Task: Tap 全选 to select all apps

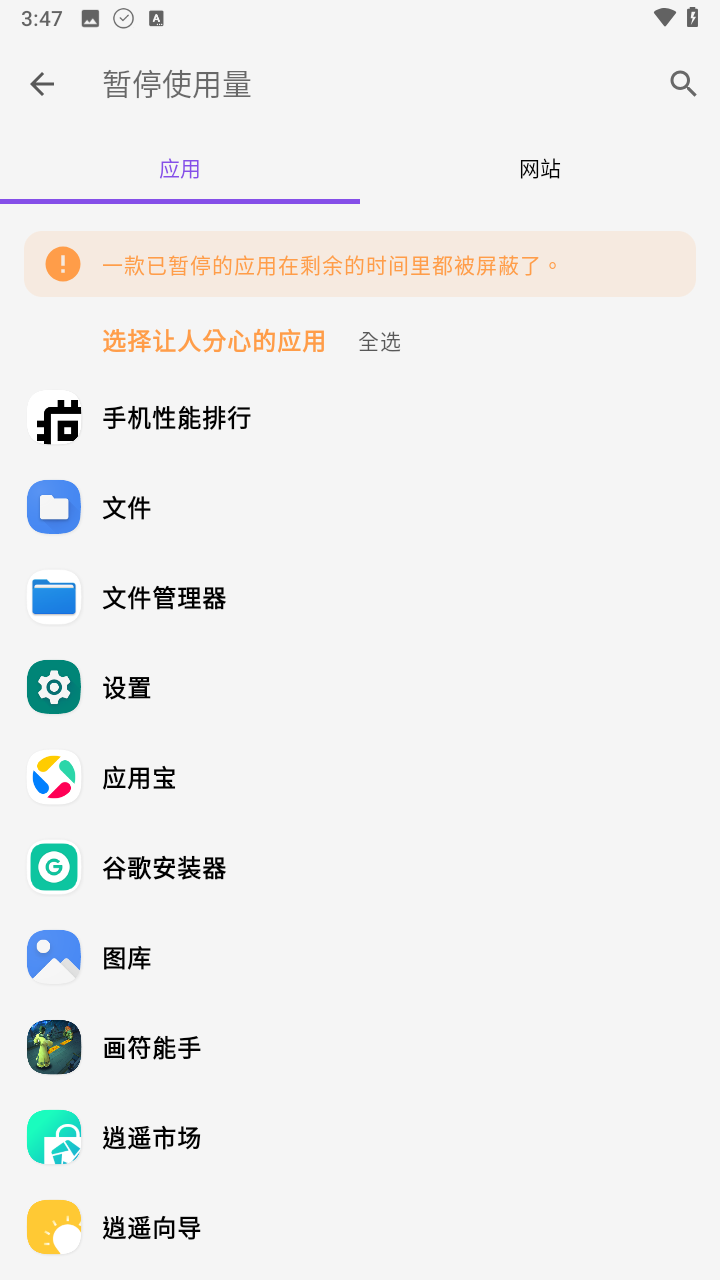Action: (379, 342)
